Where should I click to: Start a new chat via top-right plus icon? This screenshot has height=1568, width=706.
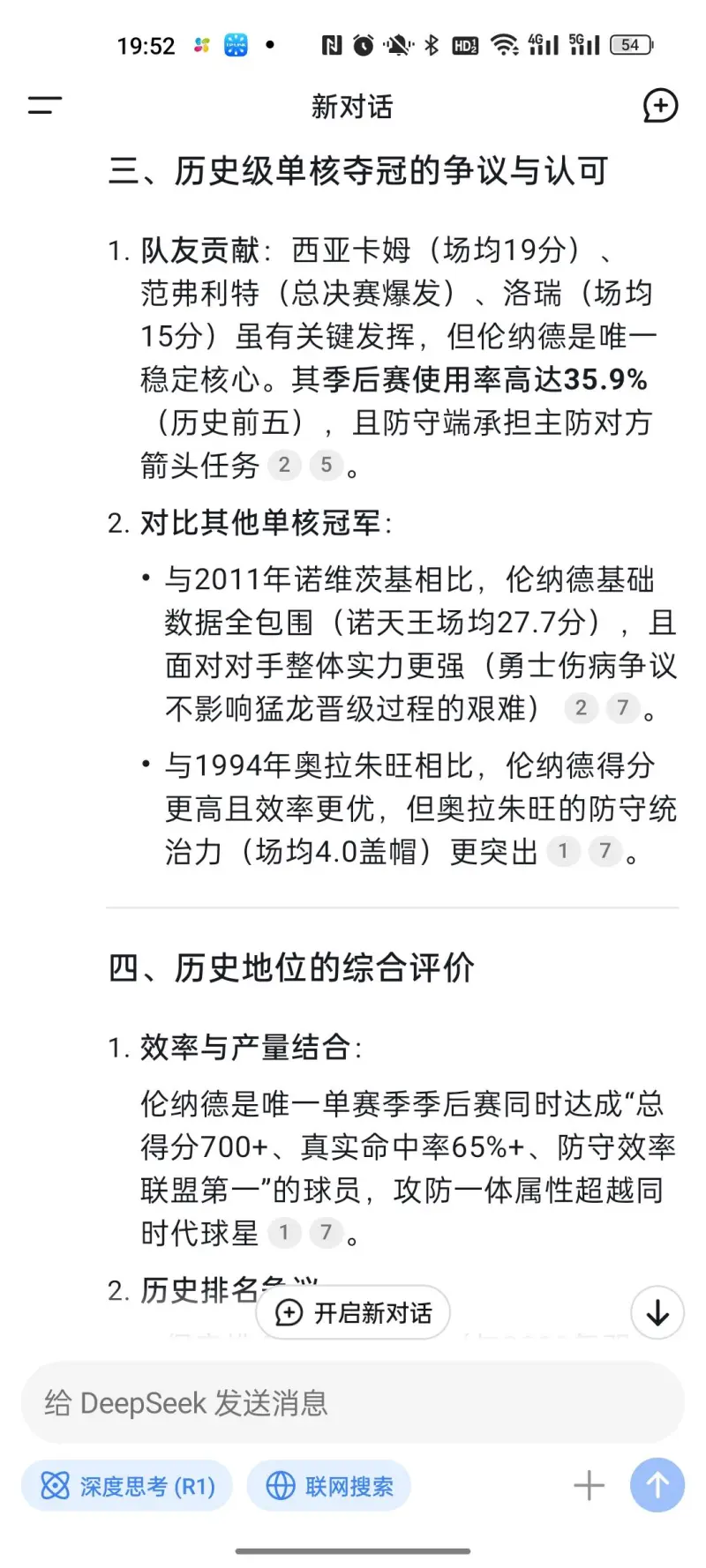(660, 106)
